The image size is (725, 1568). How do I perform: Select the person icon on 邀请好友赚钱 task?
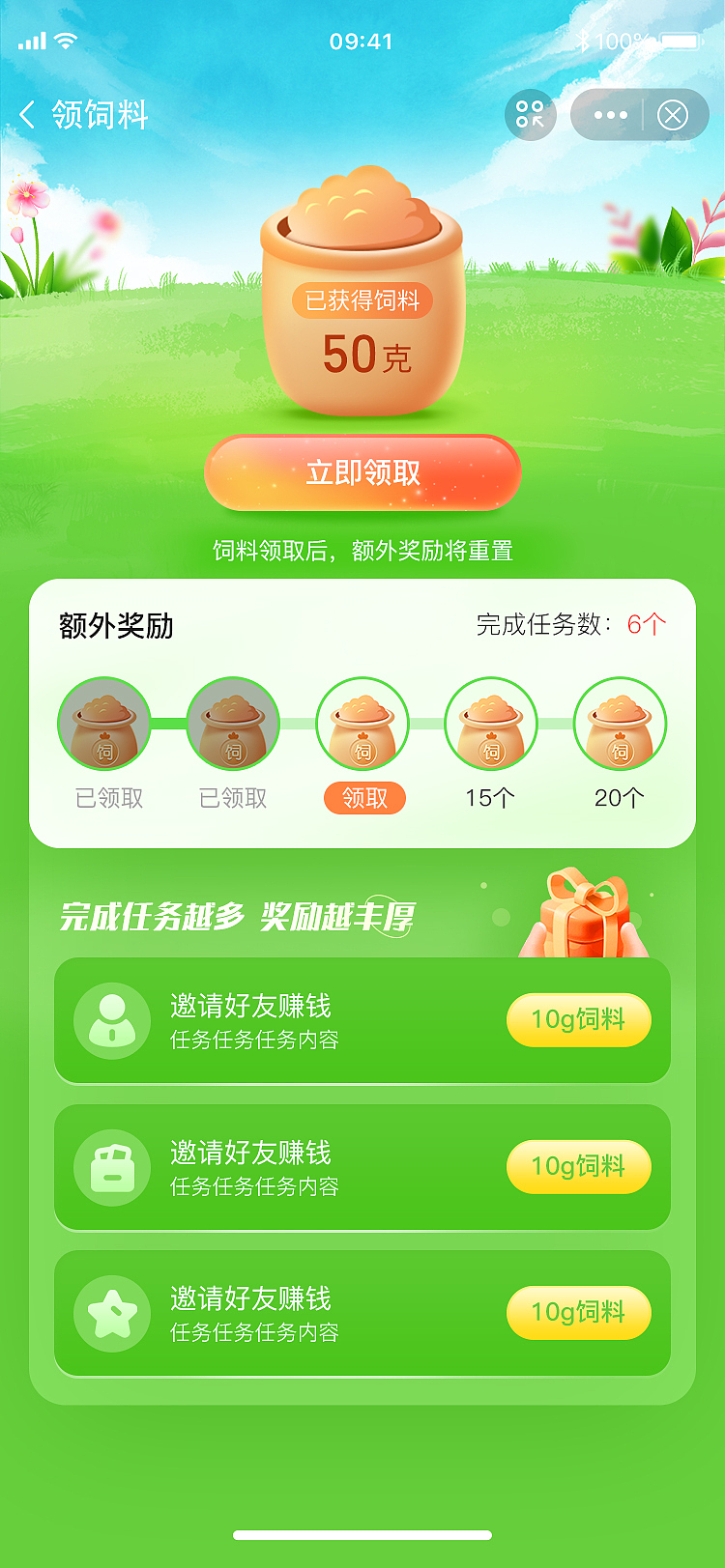pyautogui.click(x=111, y=1019)
